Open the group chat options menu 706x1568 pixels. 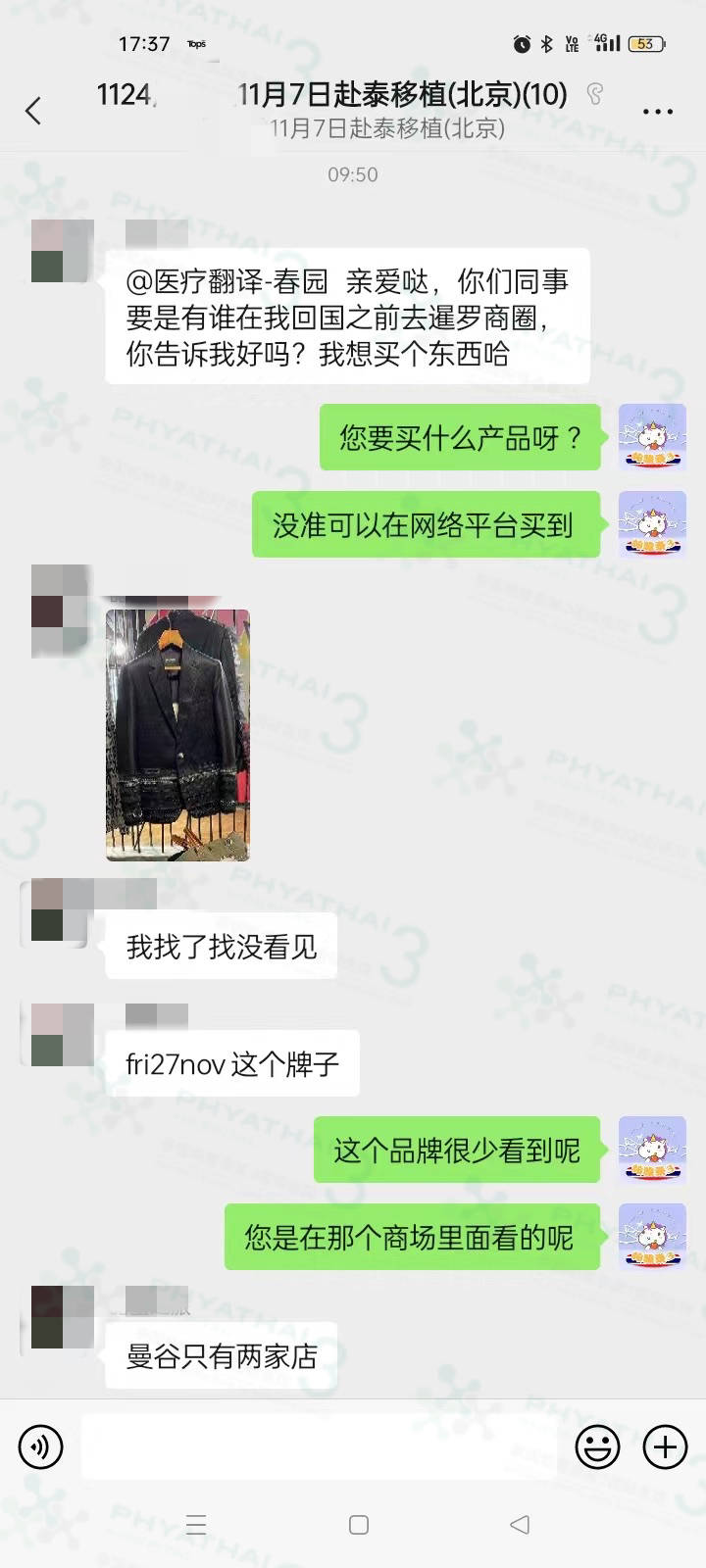tap(657, 112)
